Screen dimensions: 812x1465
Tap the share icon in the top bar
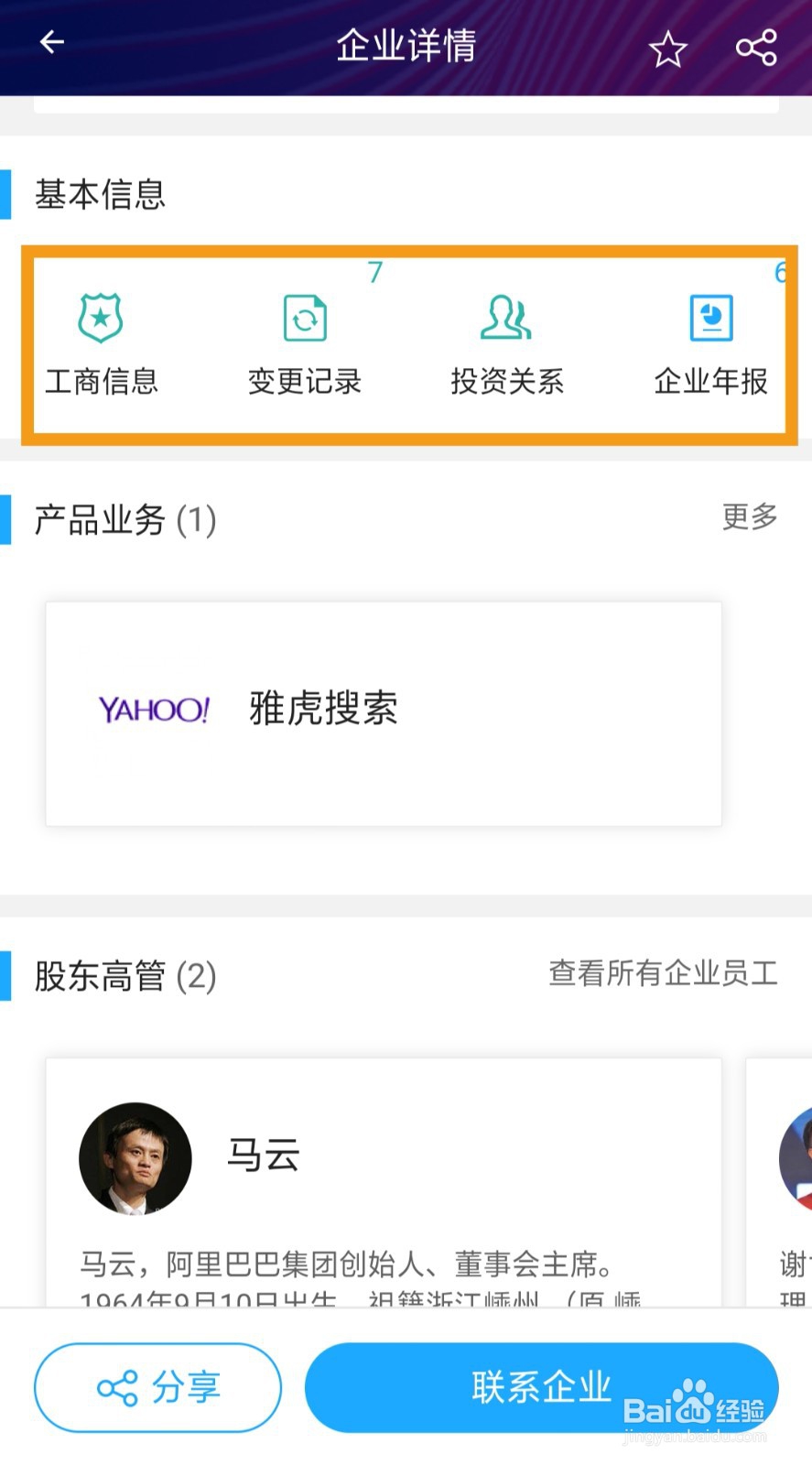pos(756,48)
